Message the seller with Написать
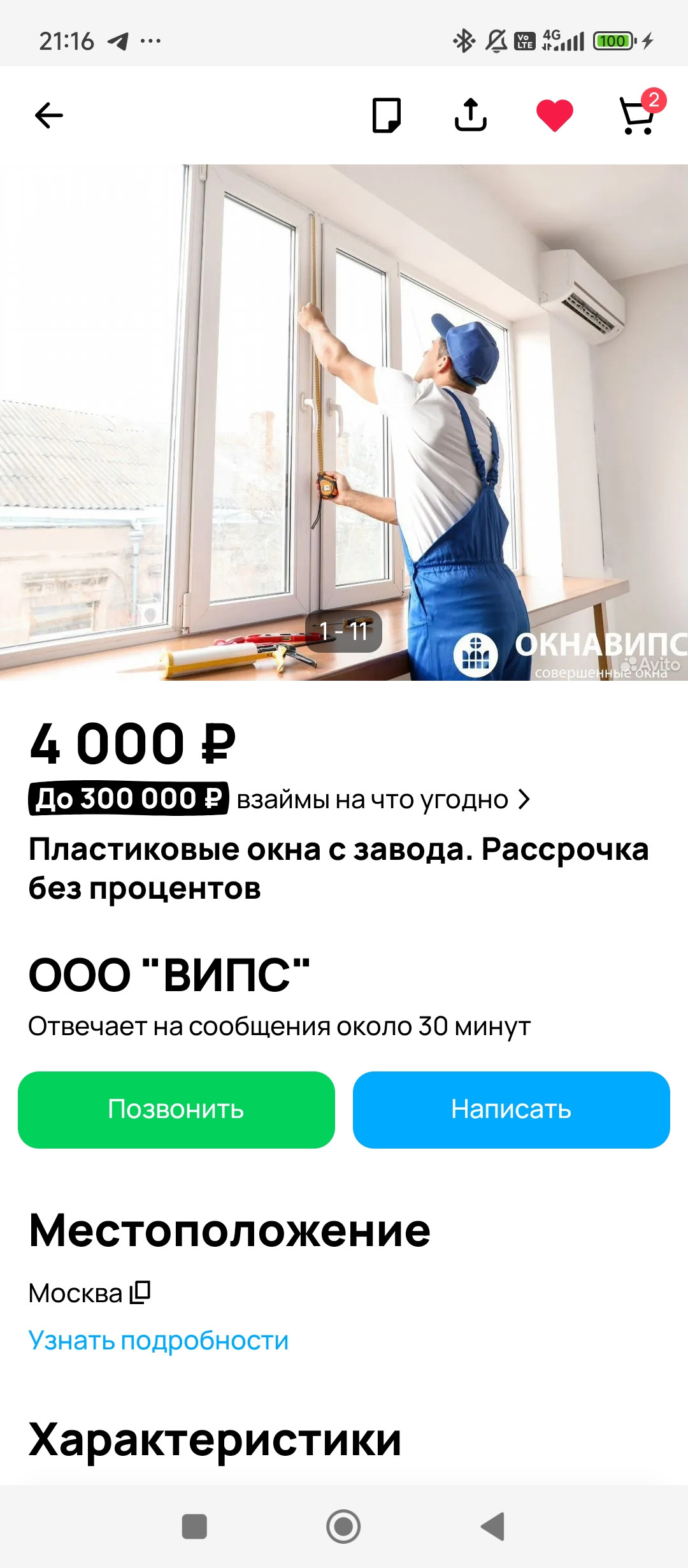688x1568 pixels. pos(511,1110)
